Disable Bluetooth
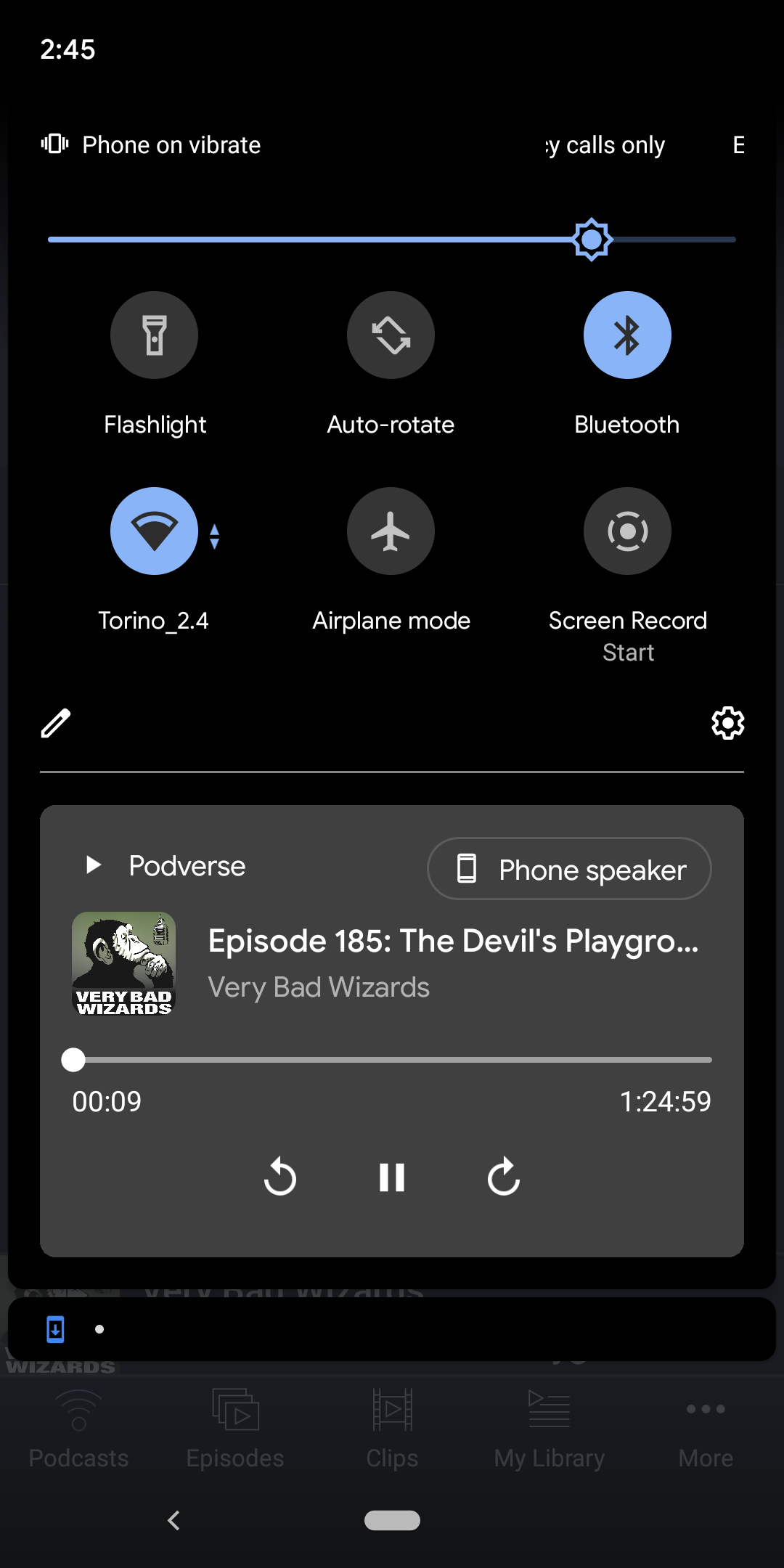784x1568 pixels. (x=626, y=335)
